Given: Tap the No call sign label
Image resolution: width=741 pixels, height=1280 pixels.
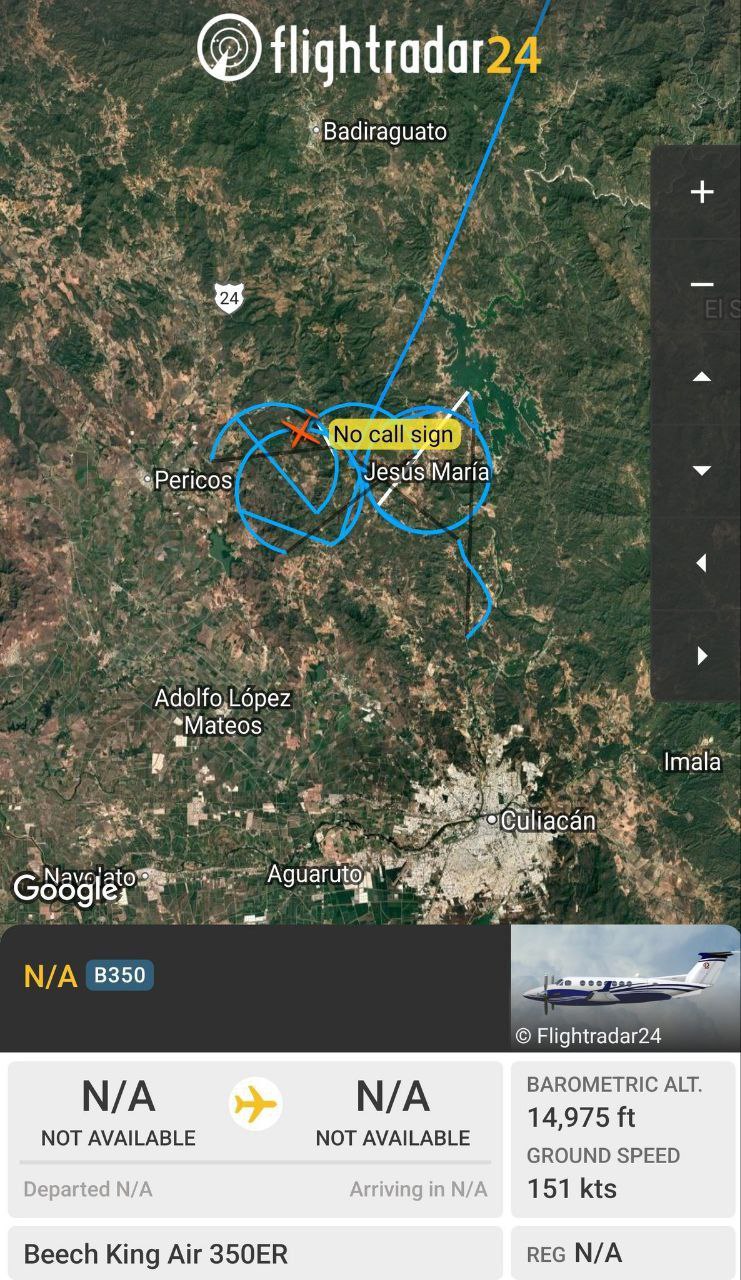Looking at the screenshot, I should click(393, 434).
